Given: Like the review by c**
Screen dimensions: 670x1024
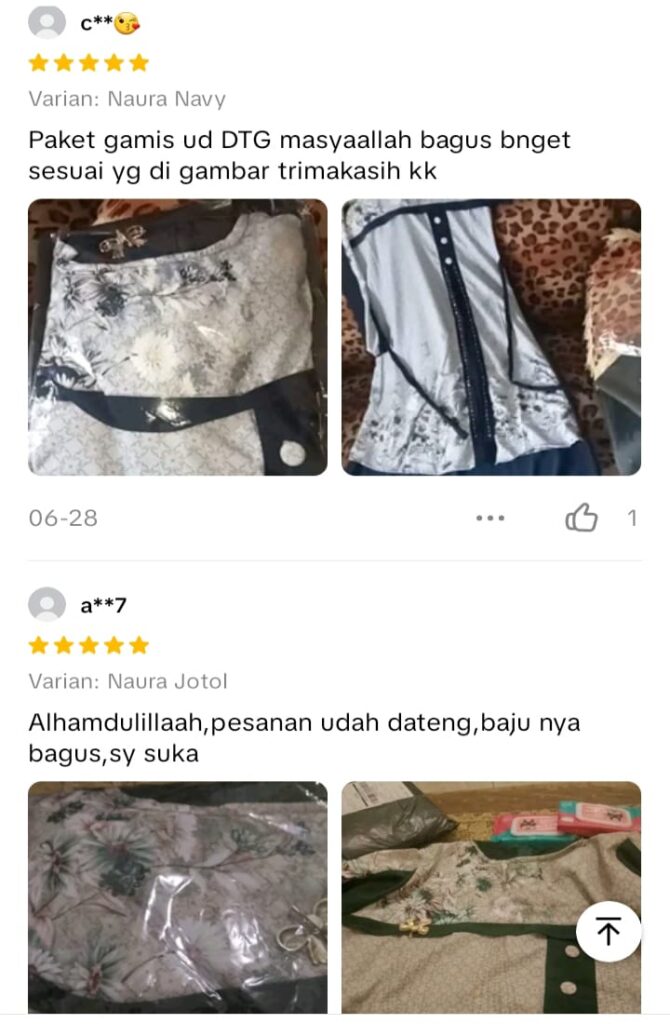Looking at the screenshot, I should pyautogui.click(x=582, y=518).
